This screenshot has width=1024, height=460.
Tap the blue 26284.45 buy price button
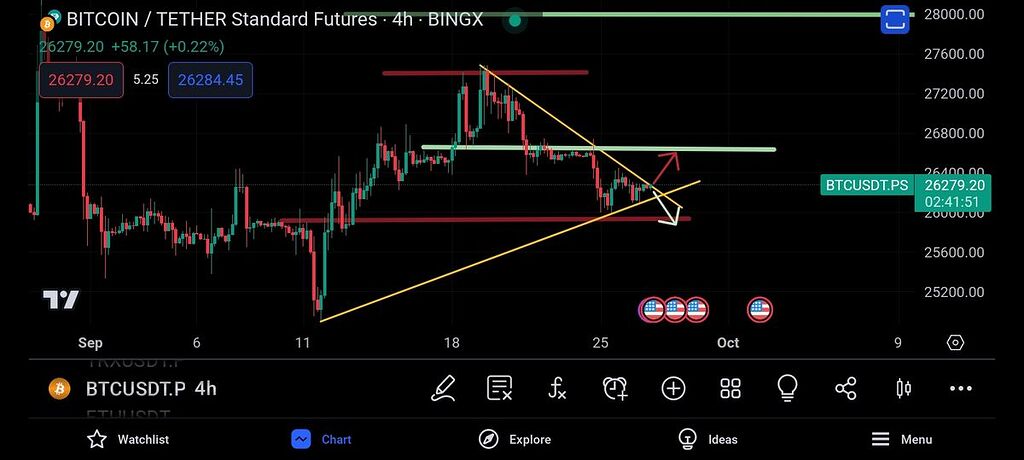[210, 80]
